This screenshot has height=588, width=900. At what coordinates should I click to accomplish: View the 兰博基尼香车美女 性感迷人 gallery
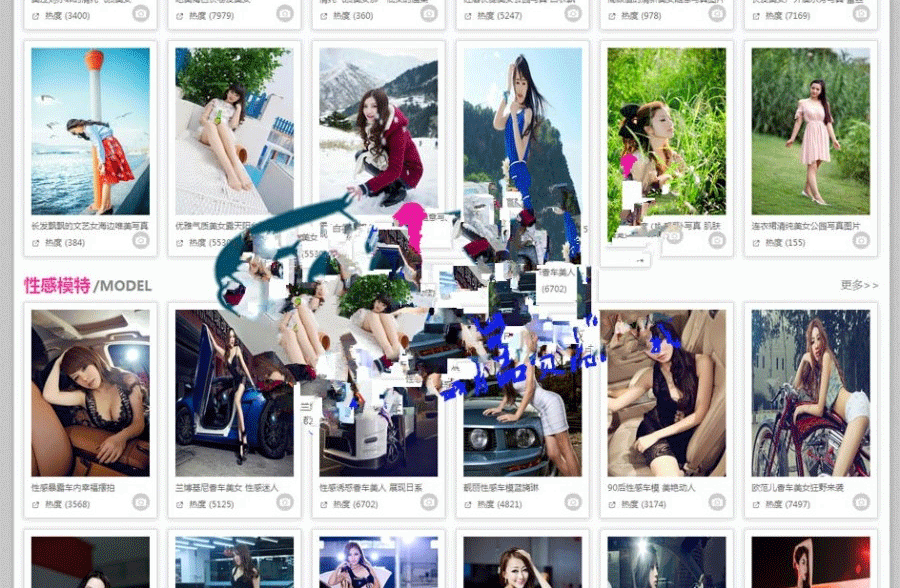coord(234,392)
